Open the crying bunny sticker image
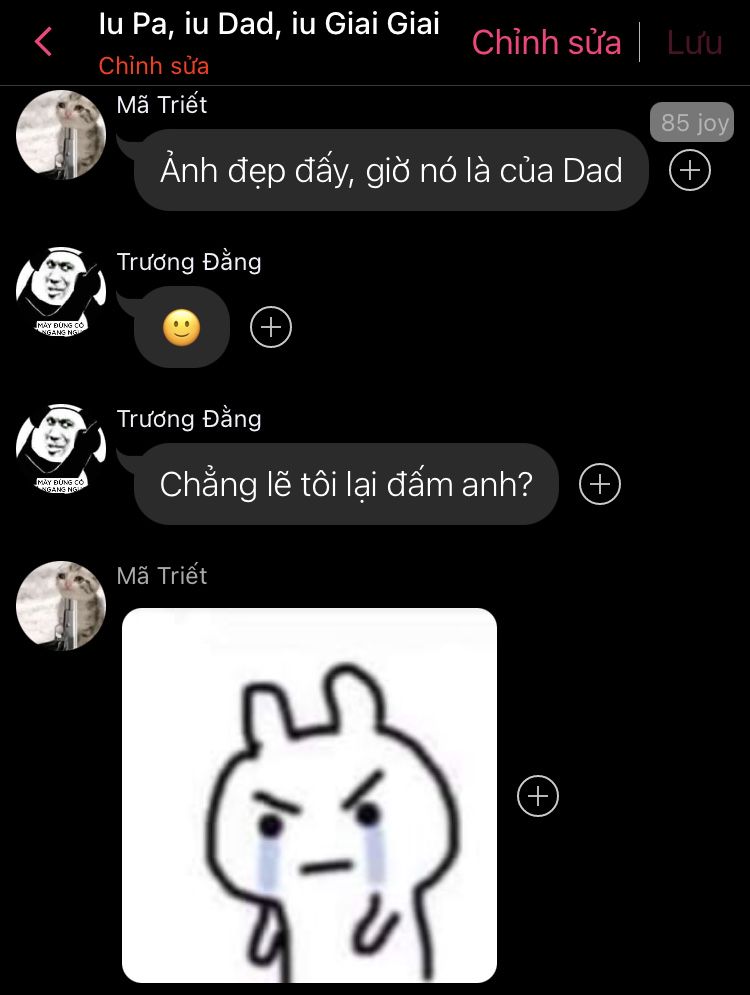750x995 pixels. [309, 795]
